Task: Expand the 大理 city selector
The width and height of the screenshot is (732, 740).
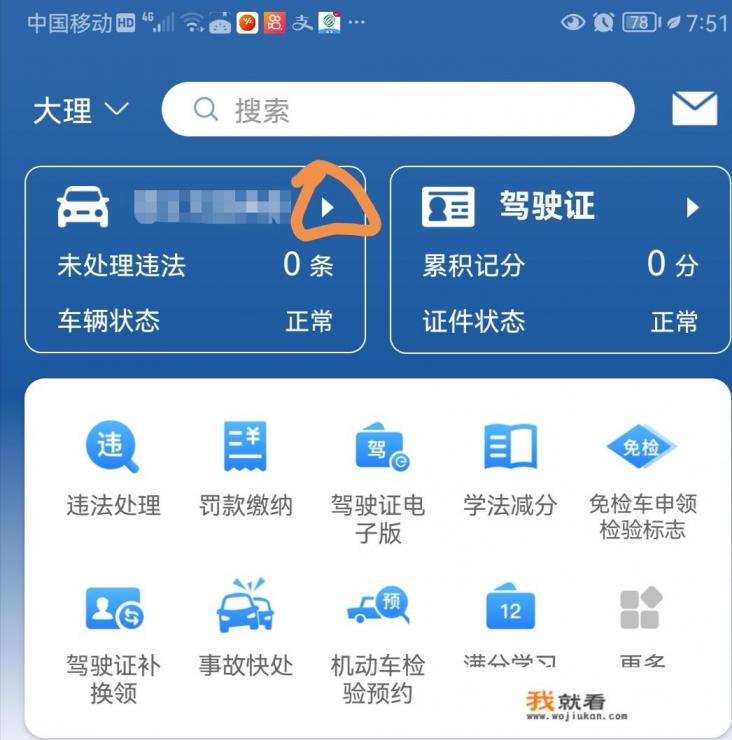Action: pyautogui.click(x=80, y=110)
